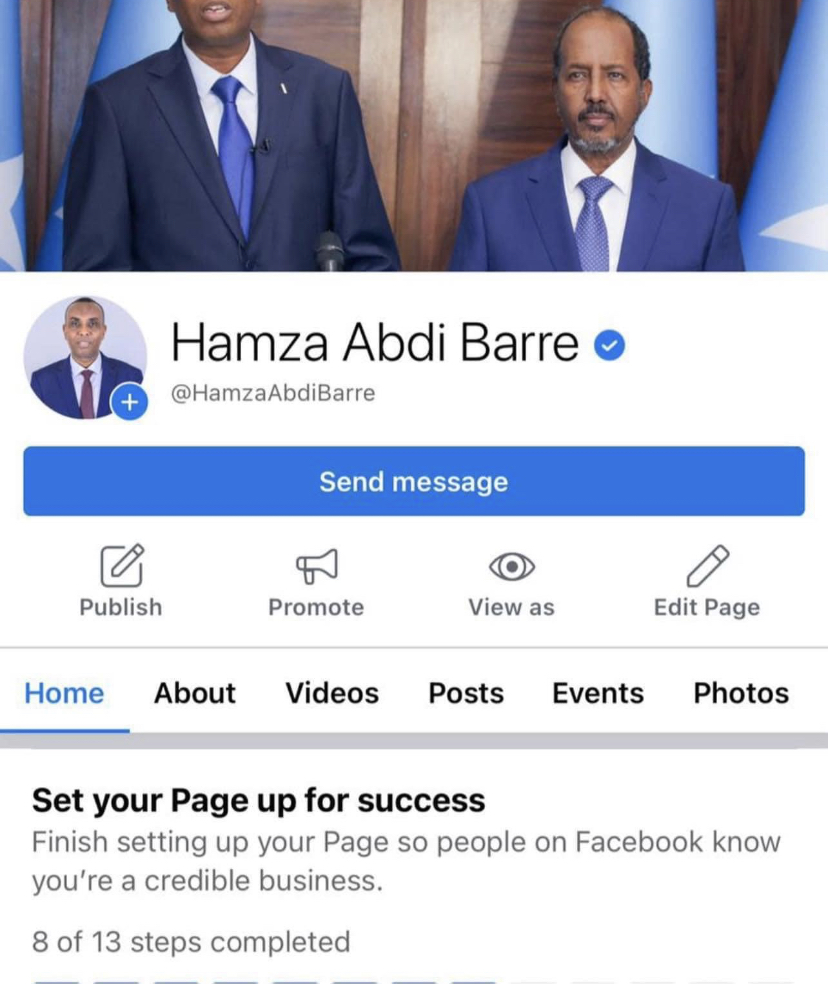The image size is (828, 984).
Task: Go to the Posts tab
Action: pos(466,693)
